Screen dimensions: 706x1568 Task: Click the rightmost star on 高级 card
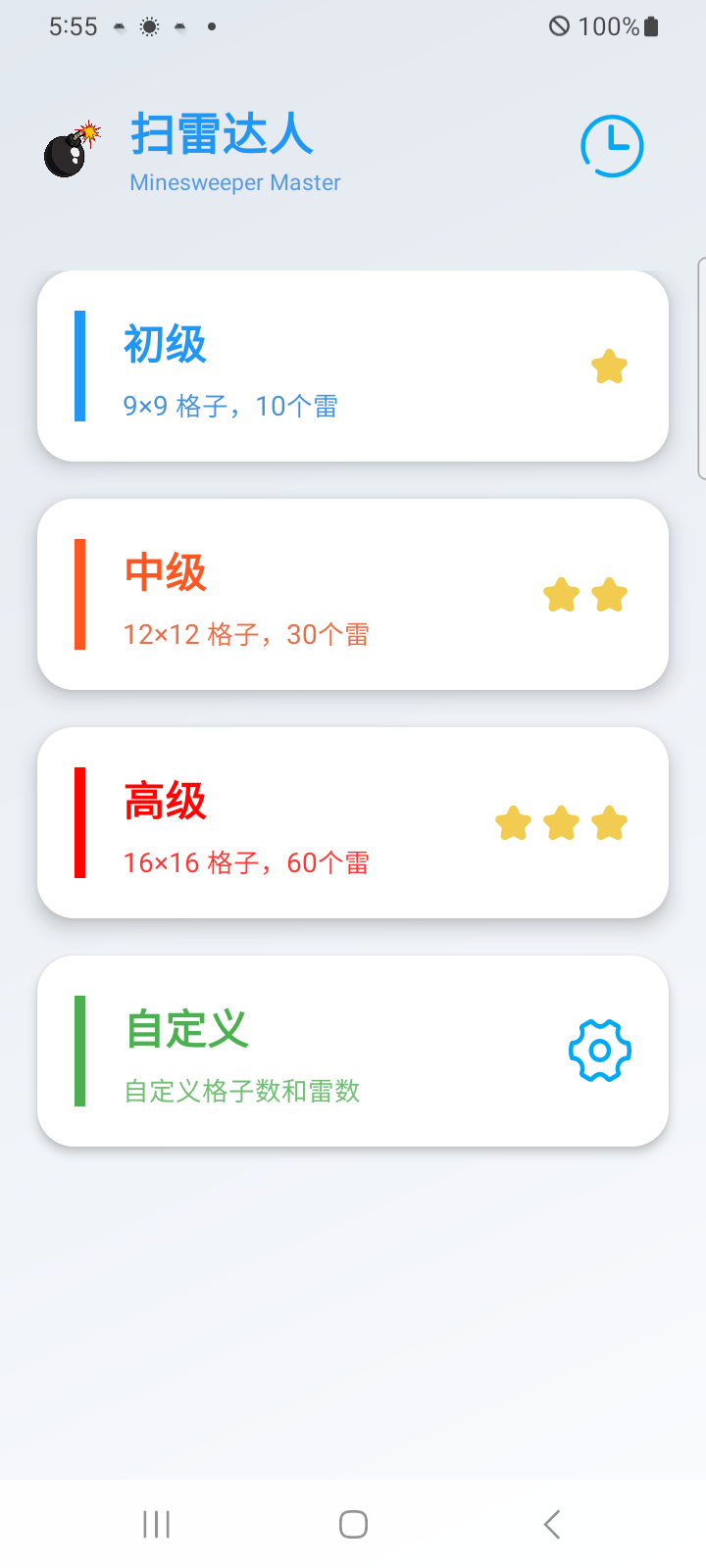(610, 823)
